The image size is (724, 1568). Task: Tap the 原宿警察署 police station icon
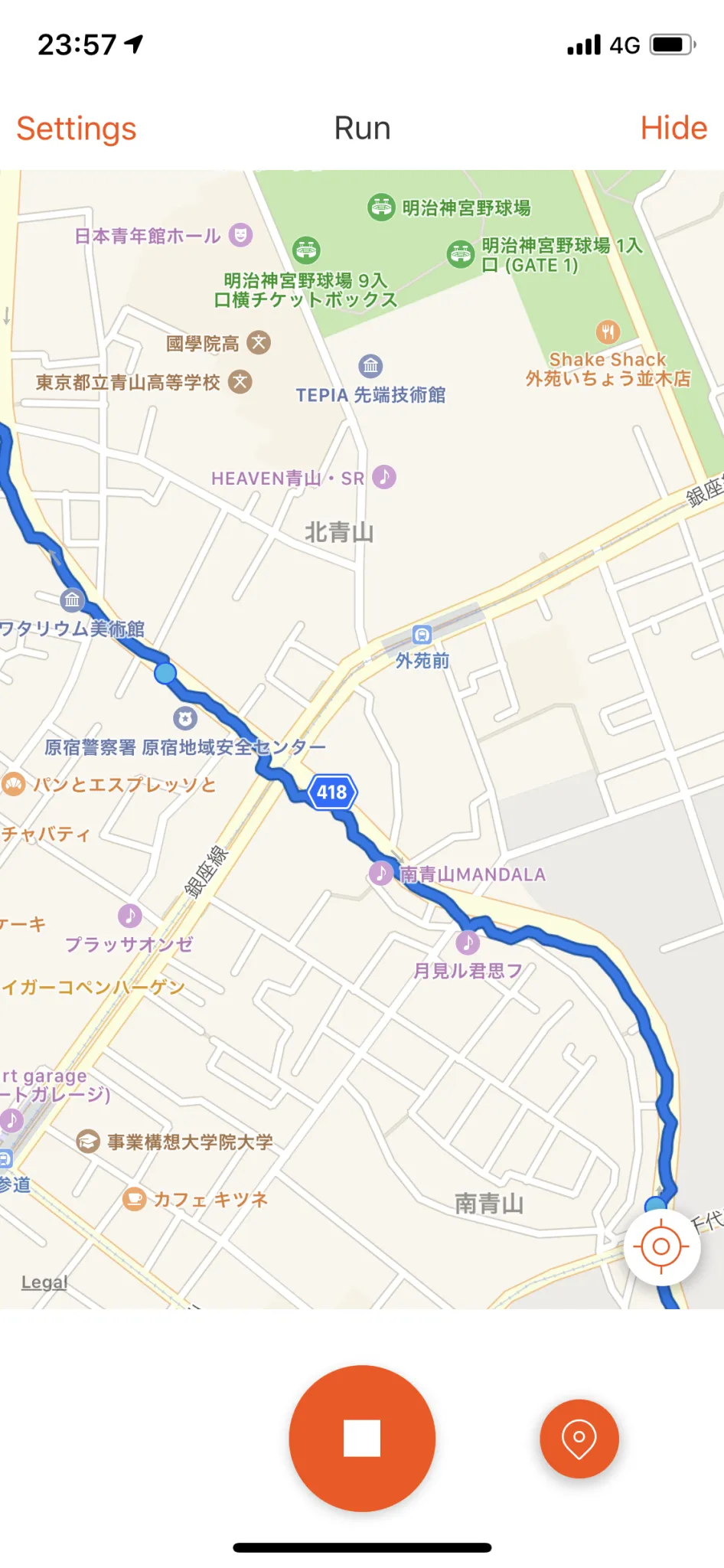pyautogui.click(x=185, y=718)
